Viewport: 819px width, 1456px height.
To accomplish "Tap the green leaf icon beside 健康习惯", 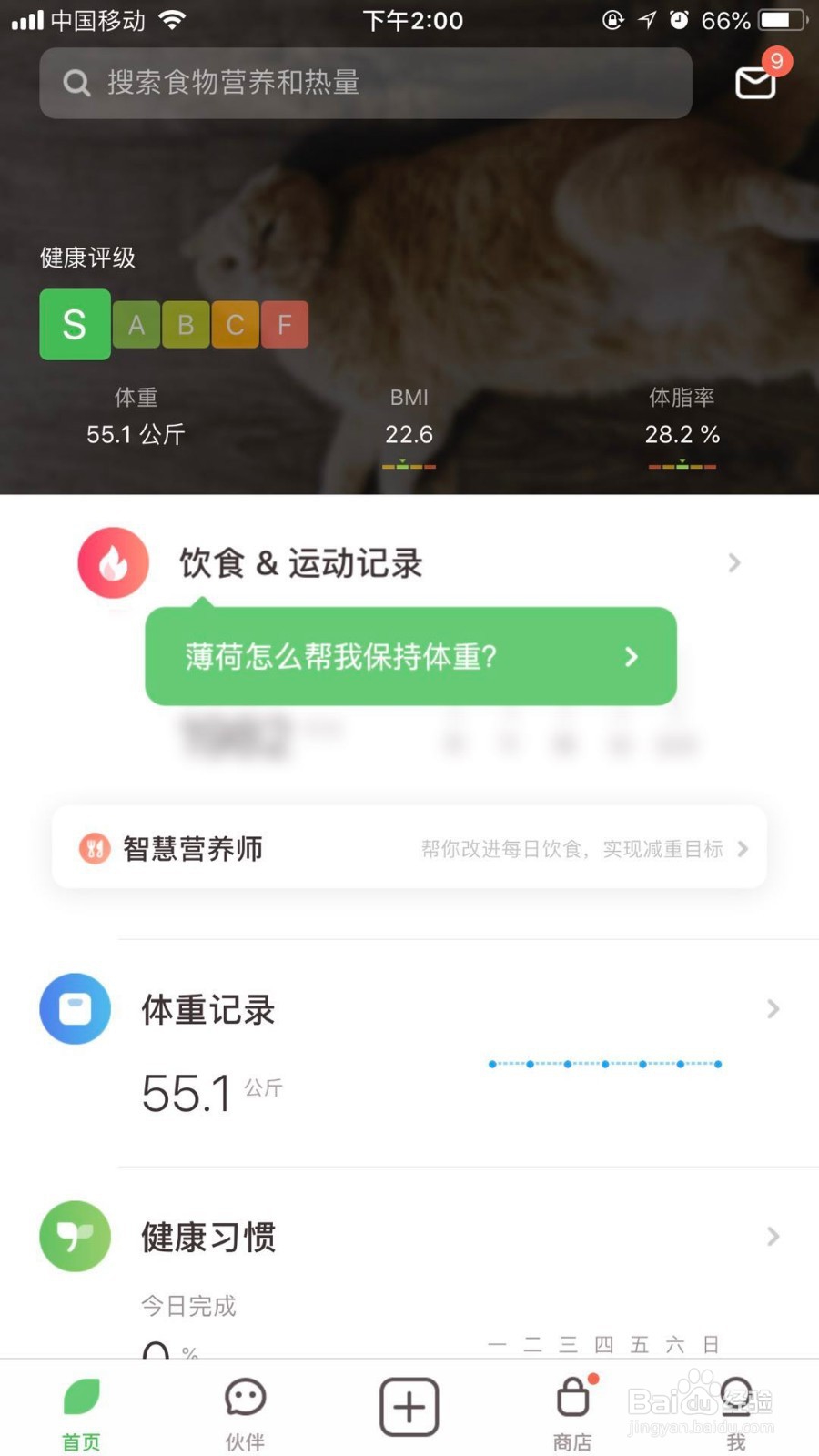I will click(x=75, y=1236).
